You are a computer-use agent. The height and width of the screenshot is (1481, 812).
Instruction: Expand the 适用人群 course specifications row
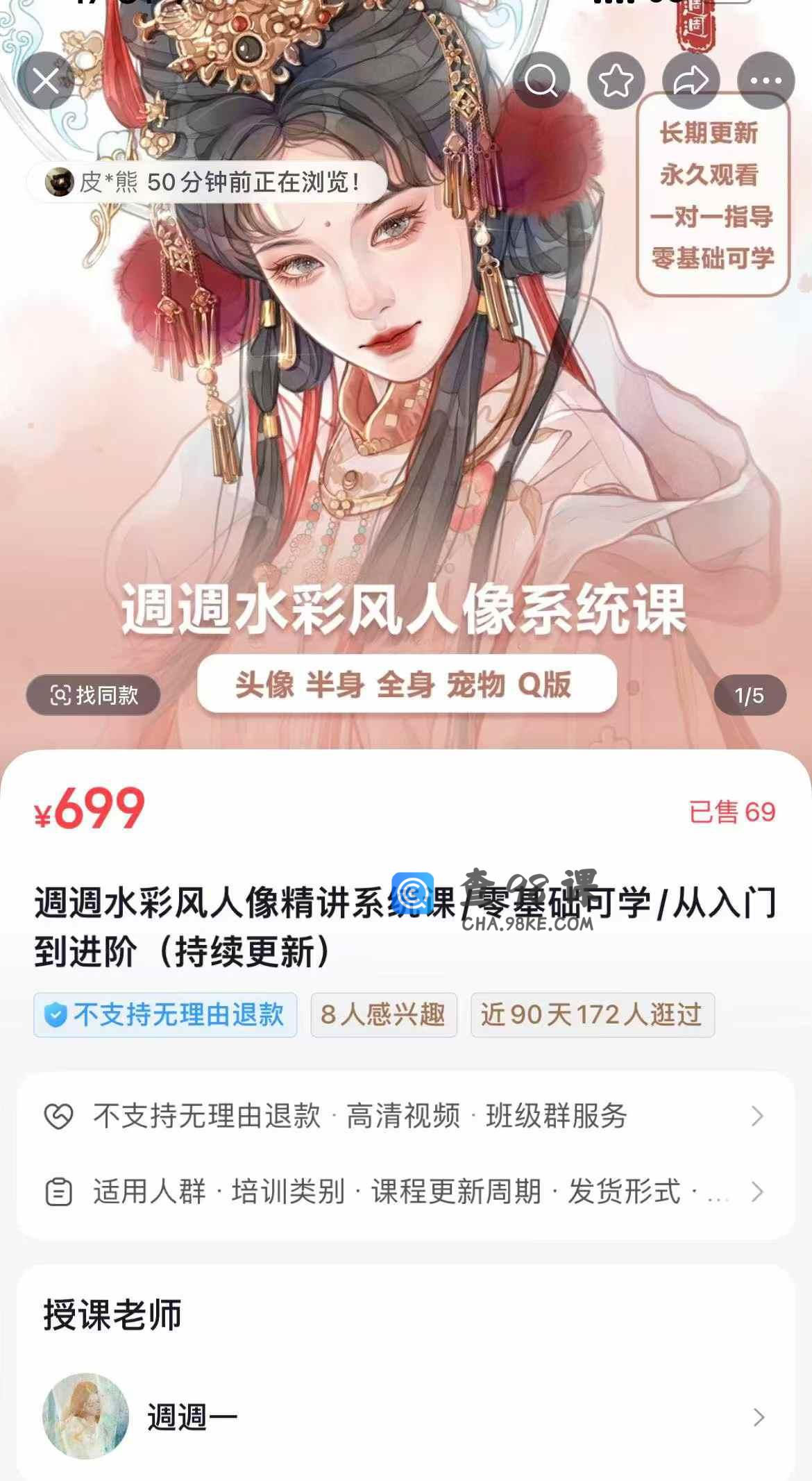(405, 1191)
